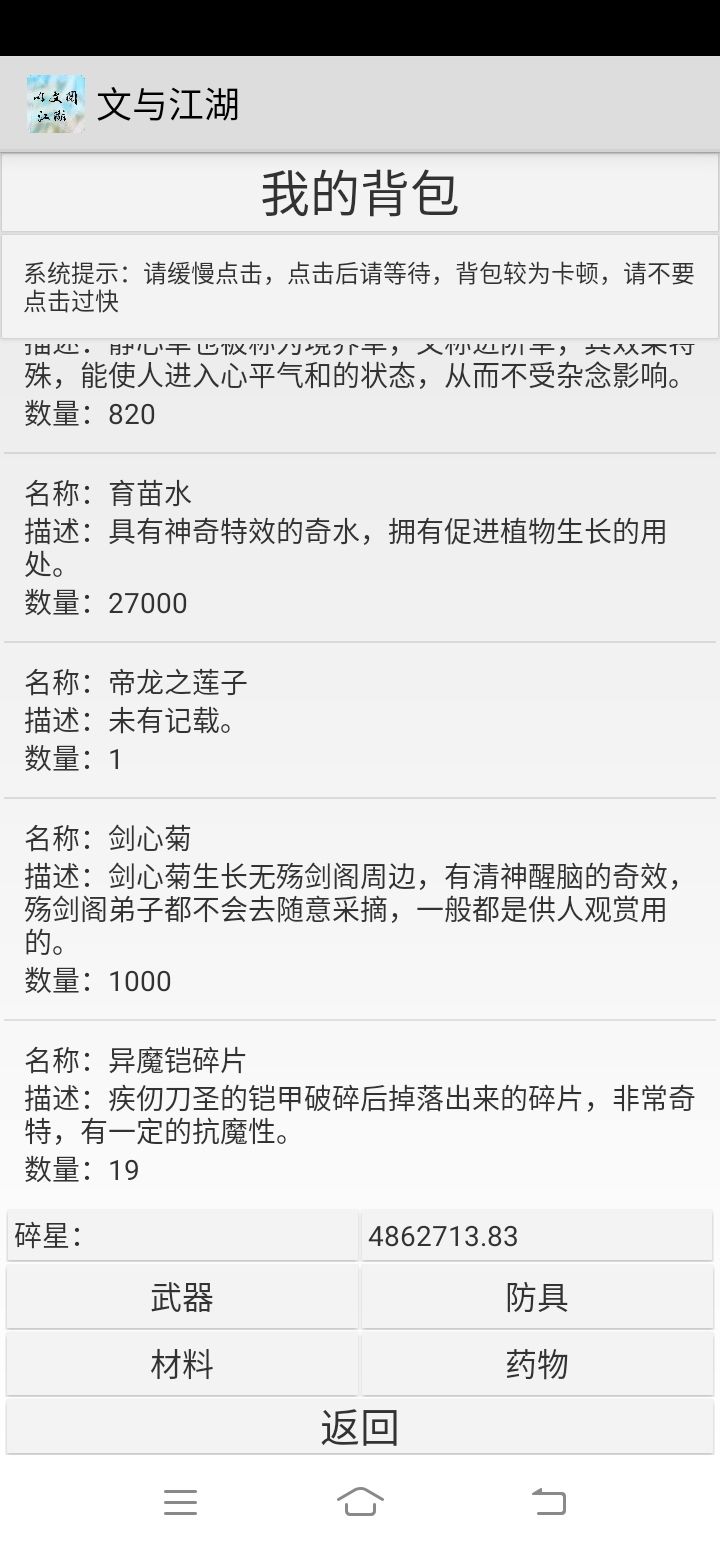Tap the Back navigation arrow icon
Screen dimensions: 720x1544
tap(548, 1501)
